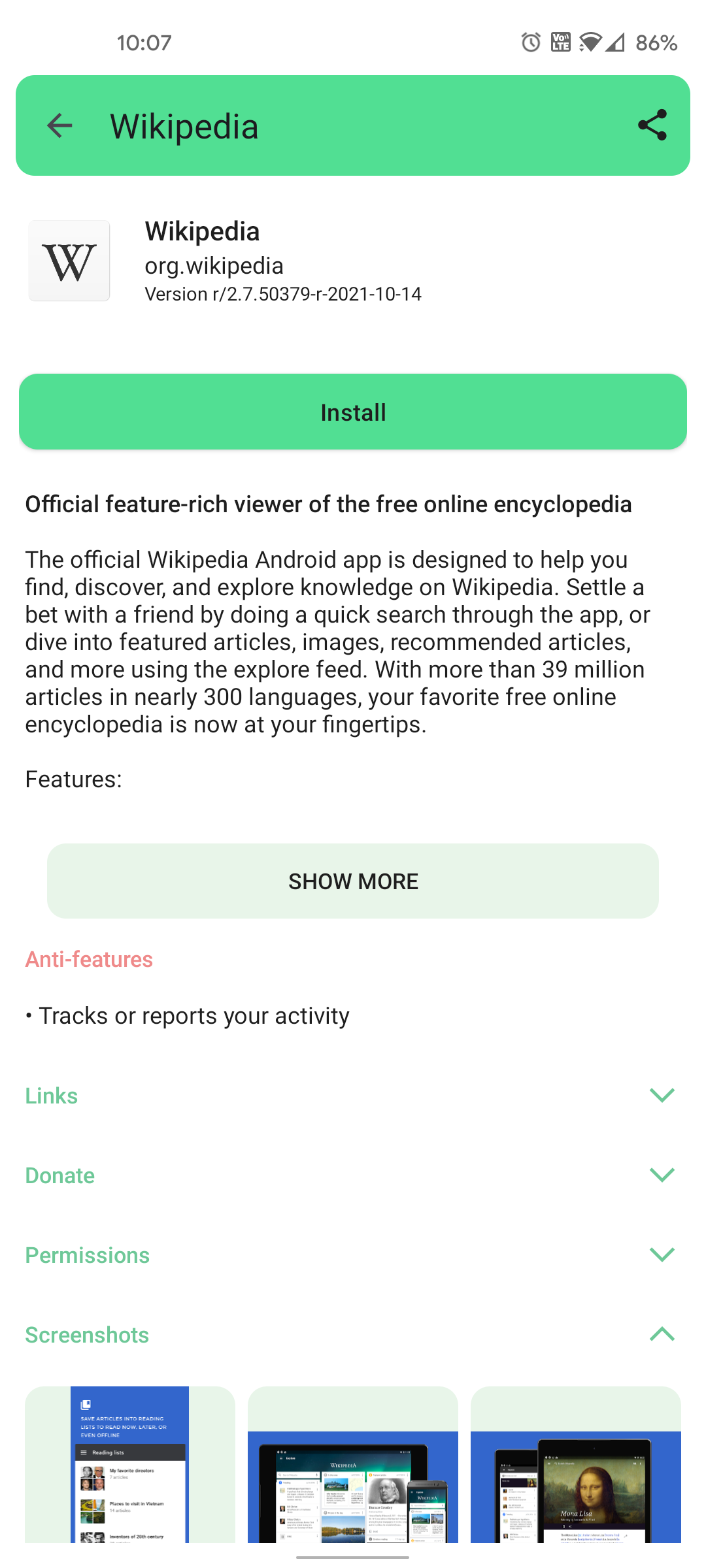This screenshot has width=706, height=1568.
Task: Open the Mona Lisa screenshot
Action: click(x=576, y=1464)
